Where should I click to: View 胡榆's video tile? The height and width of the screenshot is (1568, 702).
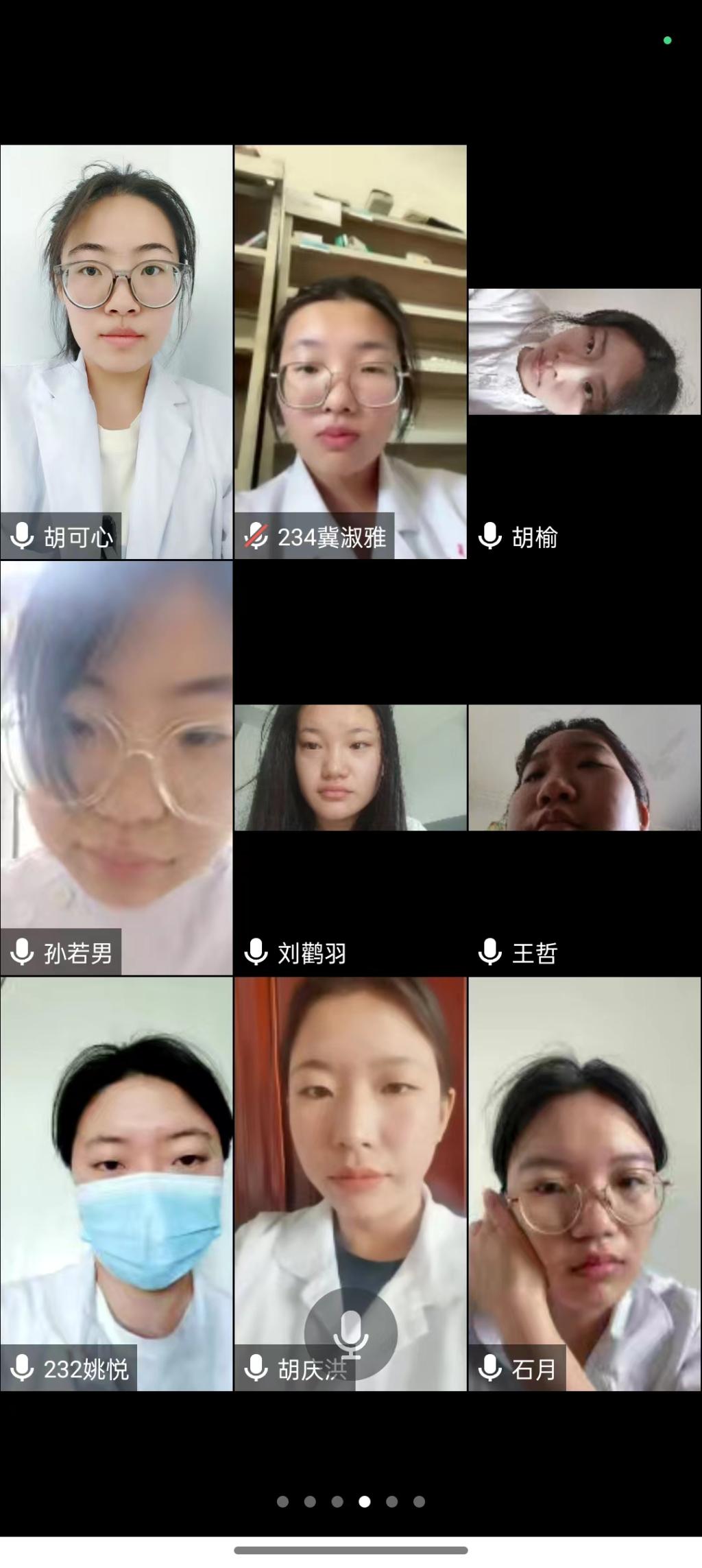585,351
